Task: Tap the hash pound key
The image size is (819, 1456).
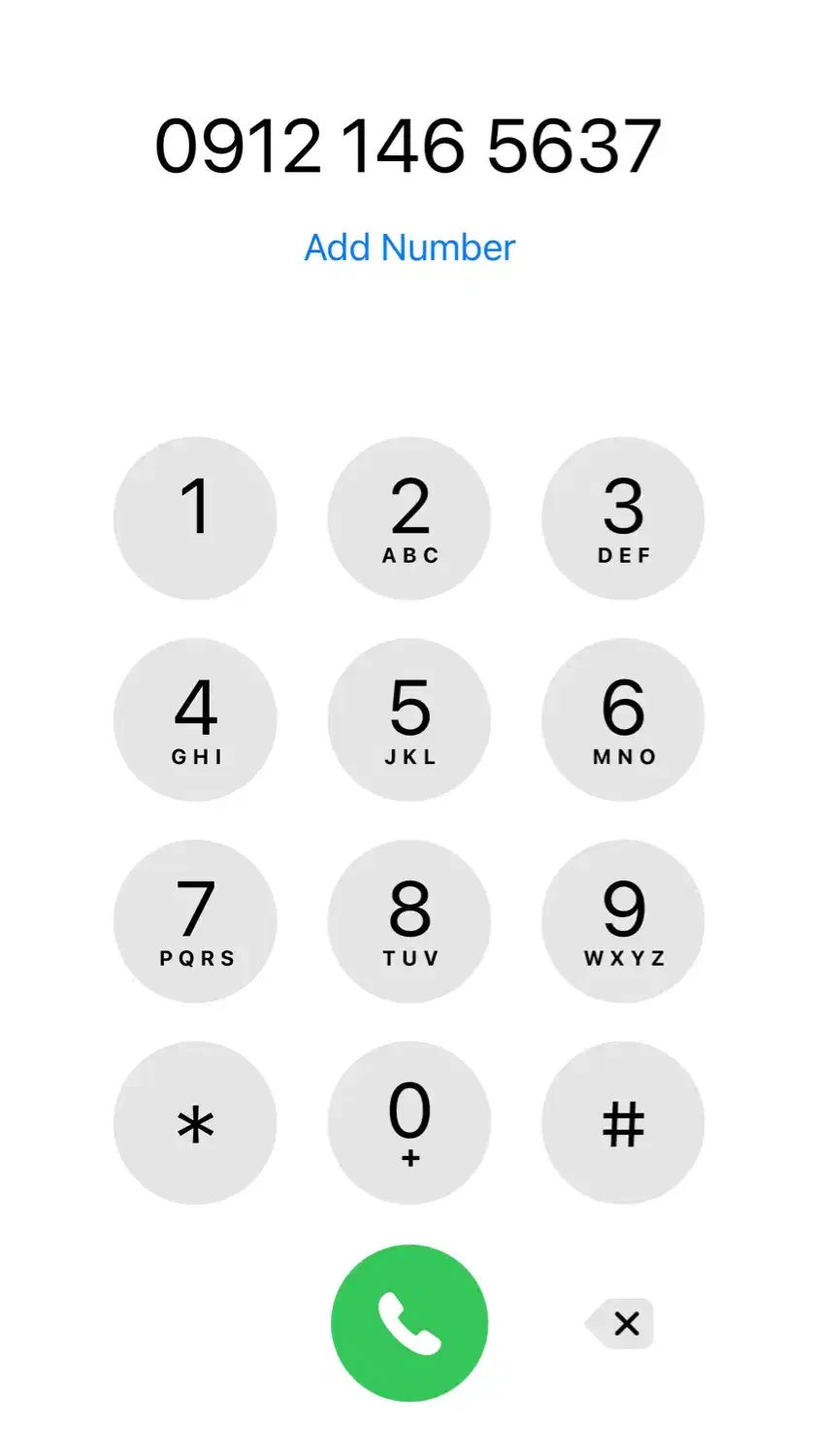Action: point(623,1123)
